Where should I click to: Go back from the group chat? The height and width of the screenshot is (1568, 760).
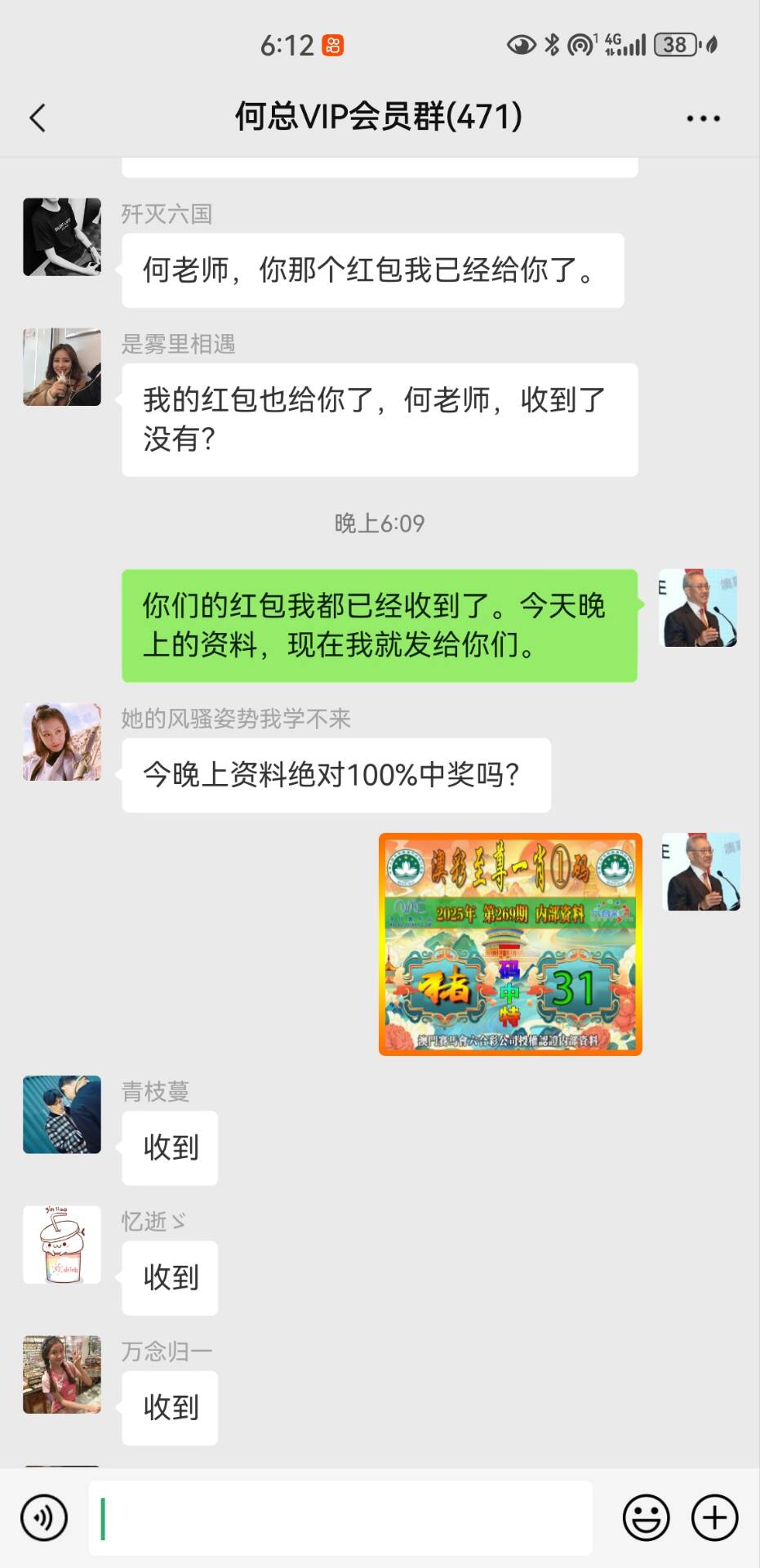(38, 118)
